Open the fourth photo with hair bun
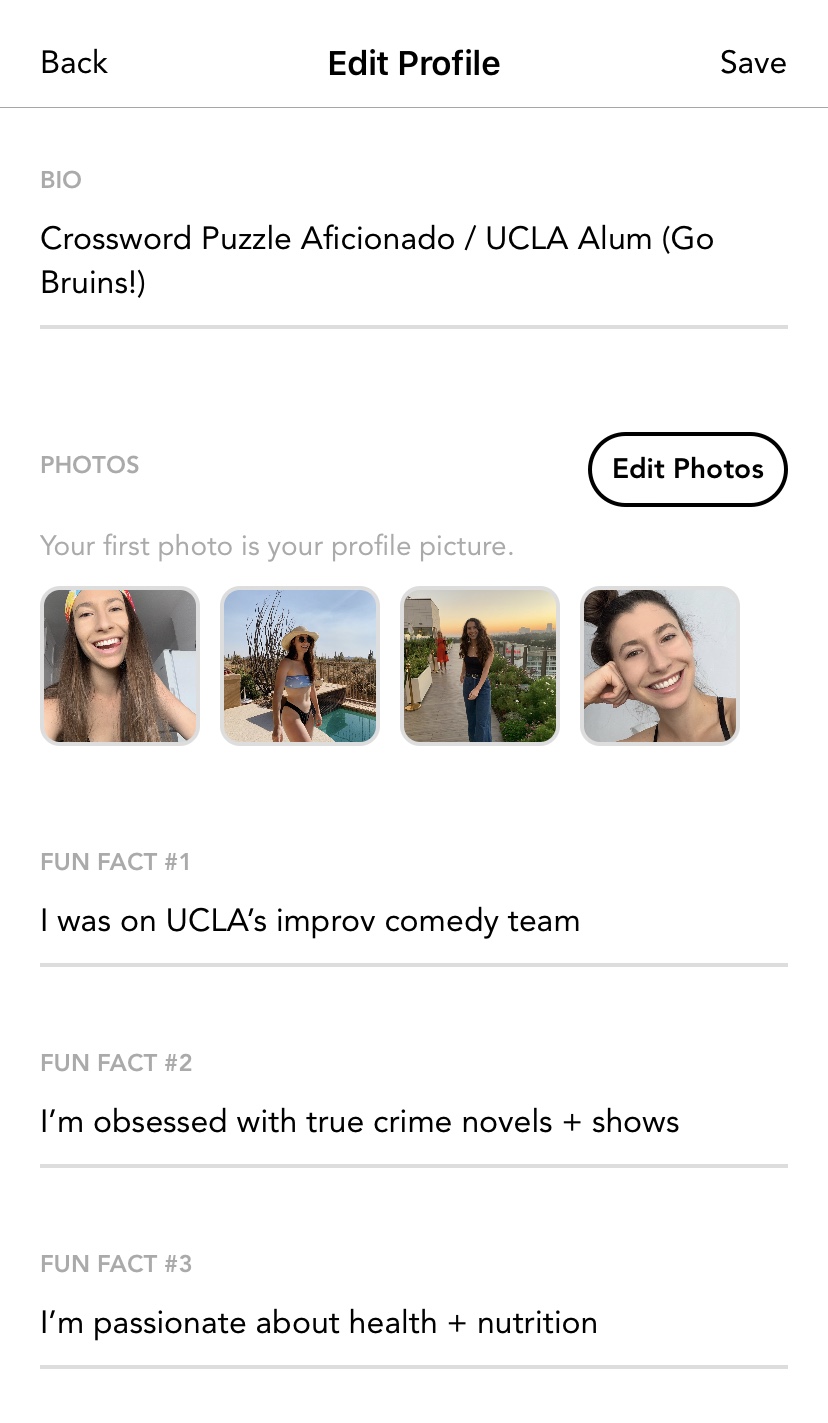The image size is (828, 1423). [x=660, y=666]
